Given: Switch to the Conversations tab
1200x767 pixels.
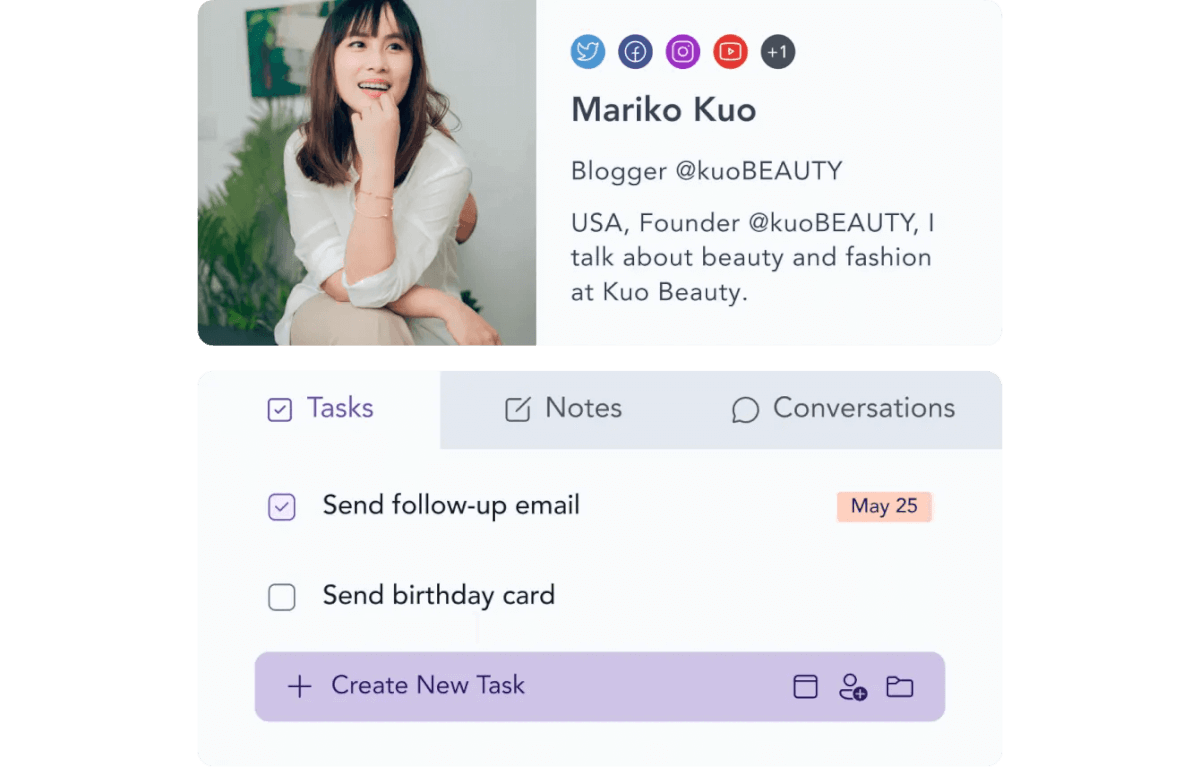Looking at the screenshot, I should [843, 409].
